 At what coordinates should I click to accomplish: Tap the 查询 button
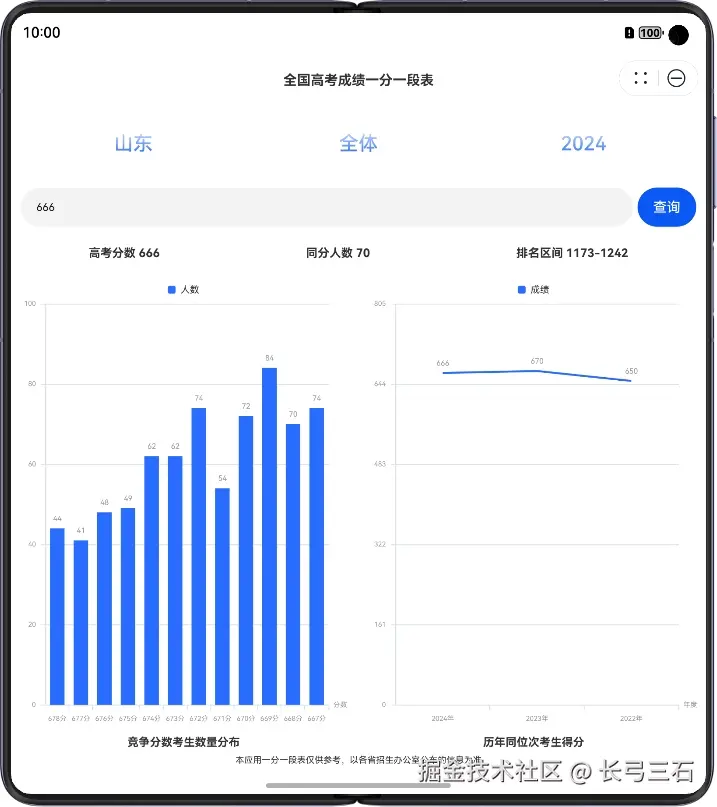(x=666, y=207)
